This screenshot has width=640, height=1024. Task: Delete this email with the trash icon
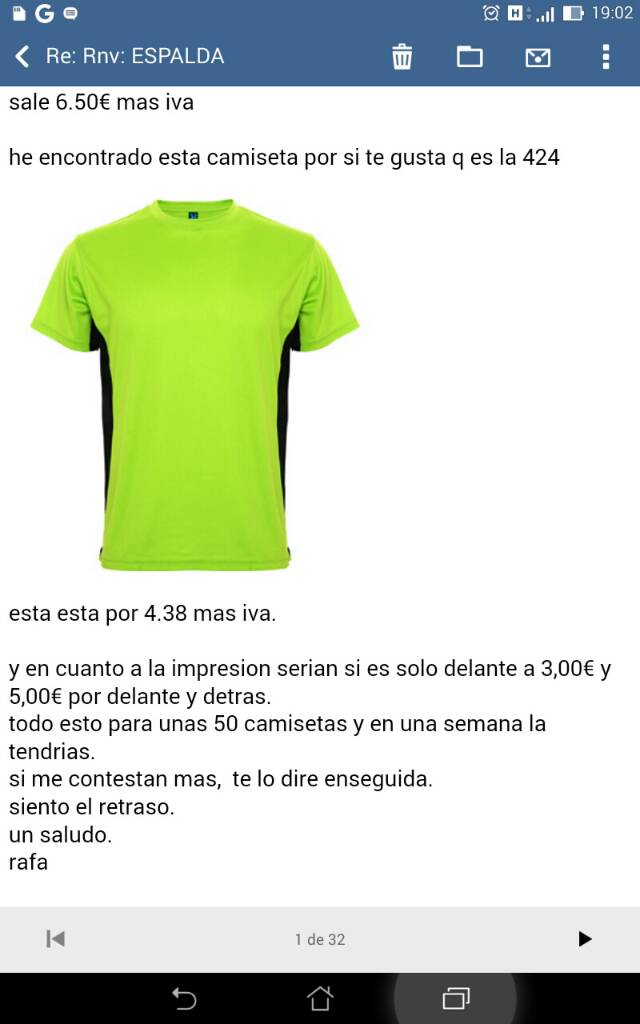[402, 57]
